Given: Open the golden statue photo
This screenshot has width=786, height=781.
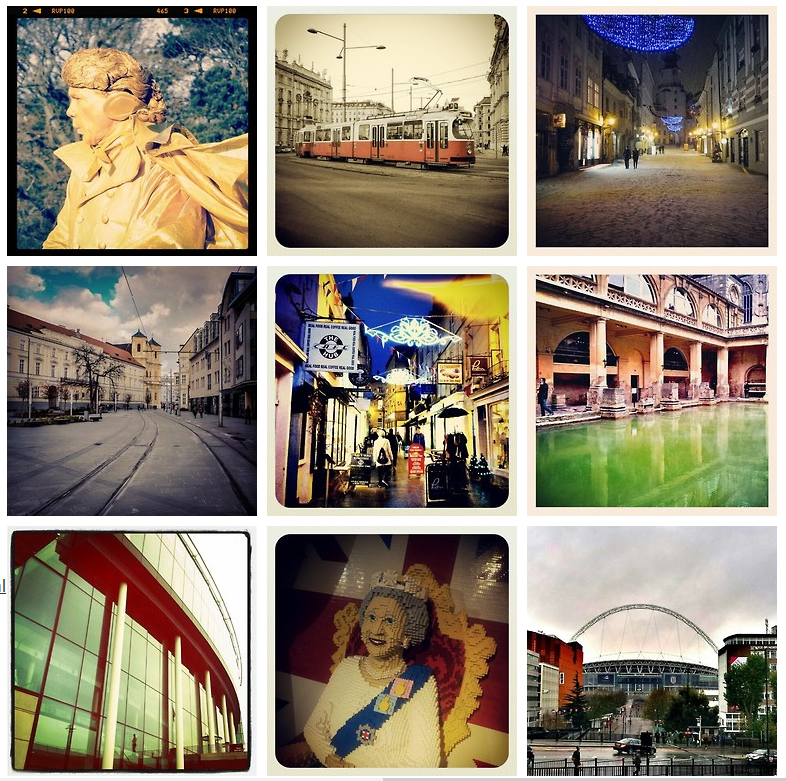Looking at the screenshot, I should 132,131.
